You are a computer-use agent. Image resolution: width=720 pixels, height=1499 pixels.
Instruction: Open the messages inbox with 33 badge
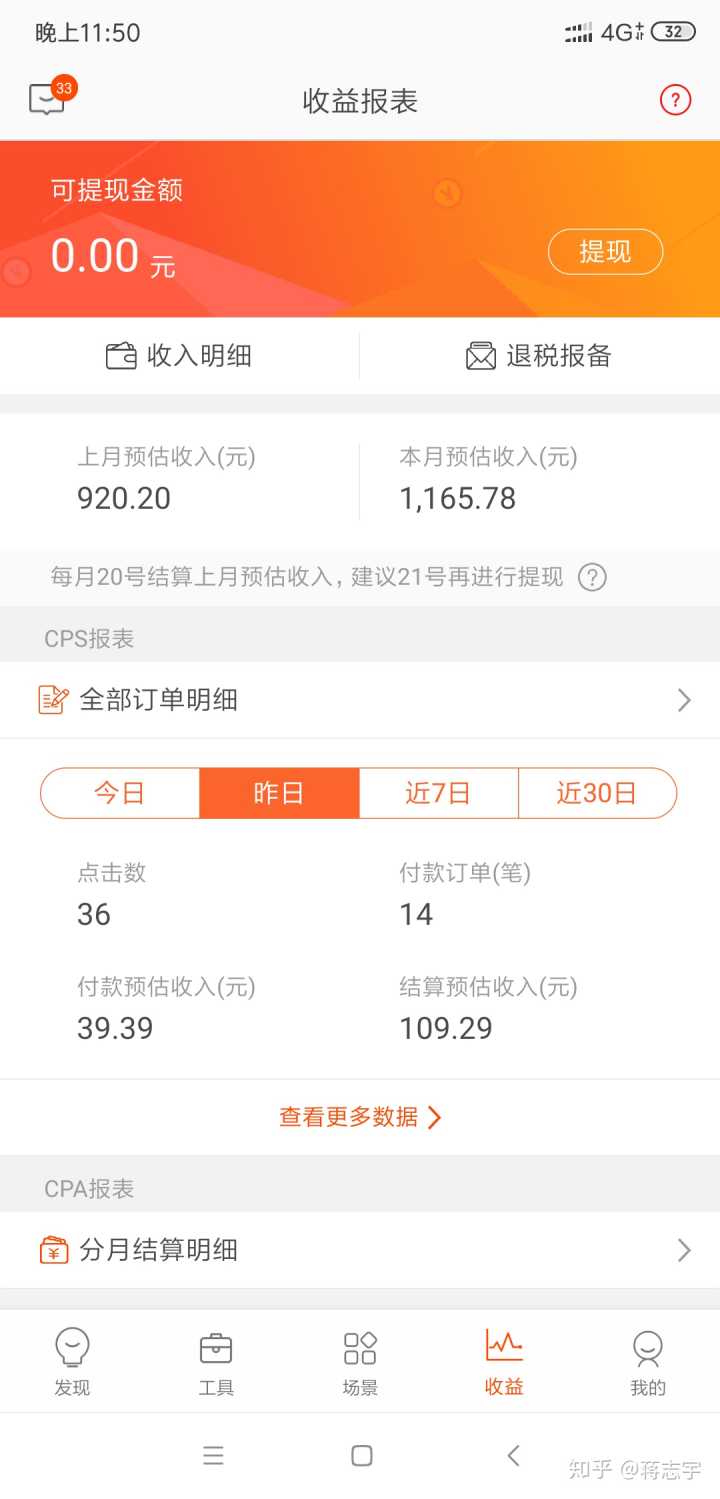48,100
